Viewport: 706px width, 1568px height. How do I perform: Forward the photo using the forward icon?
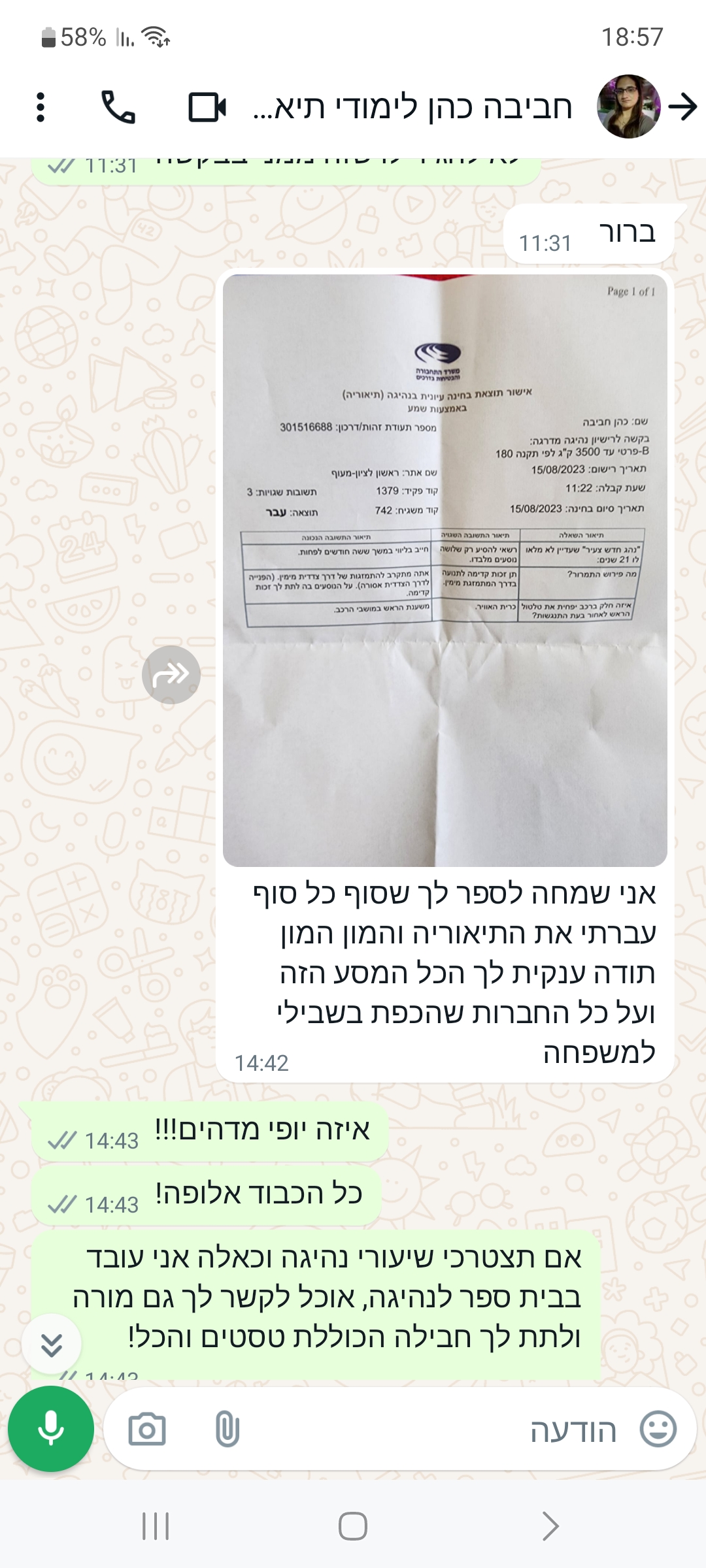point(171,674)
